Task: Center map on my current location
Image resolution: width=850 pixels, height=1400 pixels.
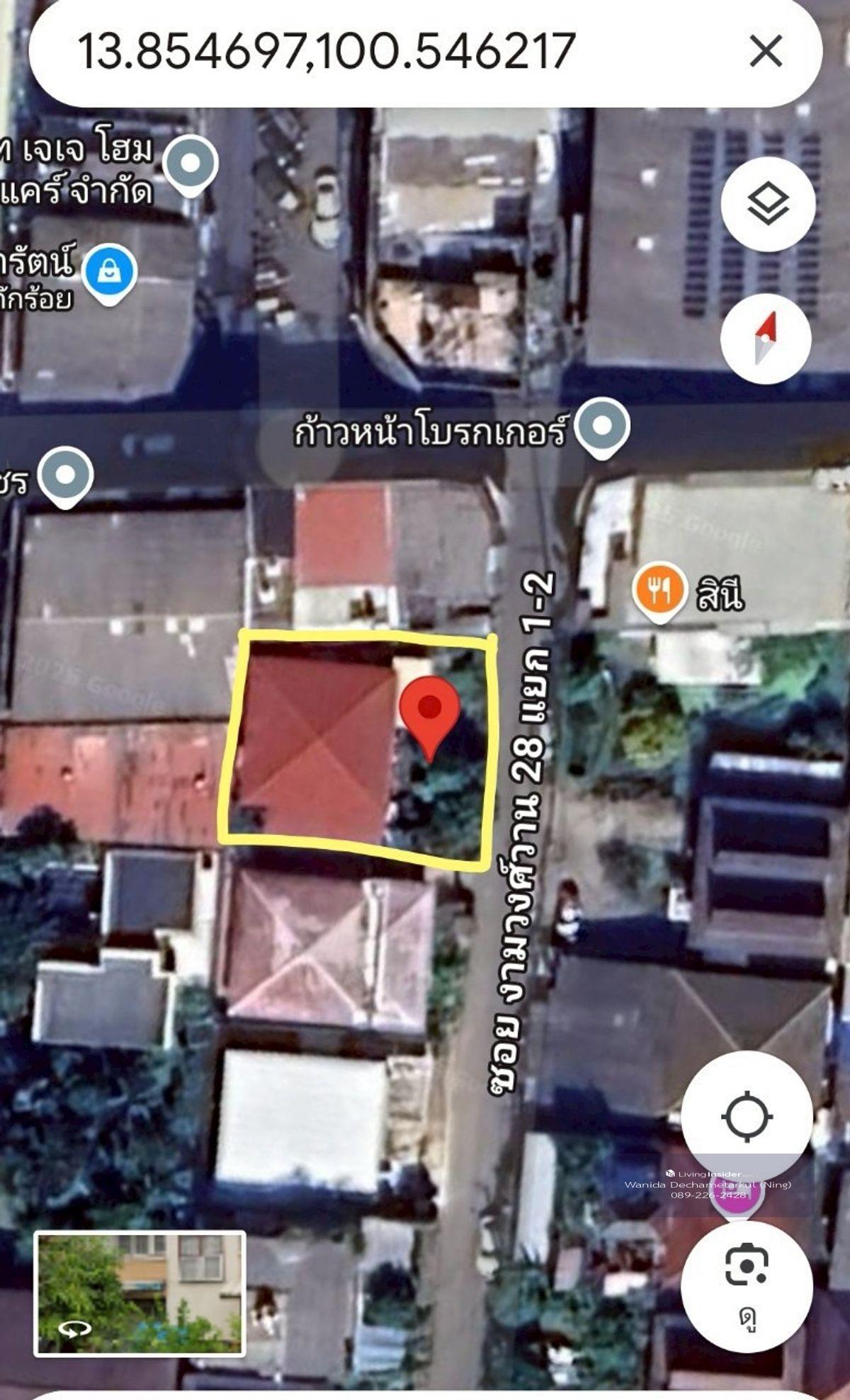Action: point(747,1117)
